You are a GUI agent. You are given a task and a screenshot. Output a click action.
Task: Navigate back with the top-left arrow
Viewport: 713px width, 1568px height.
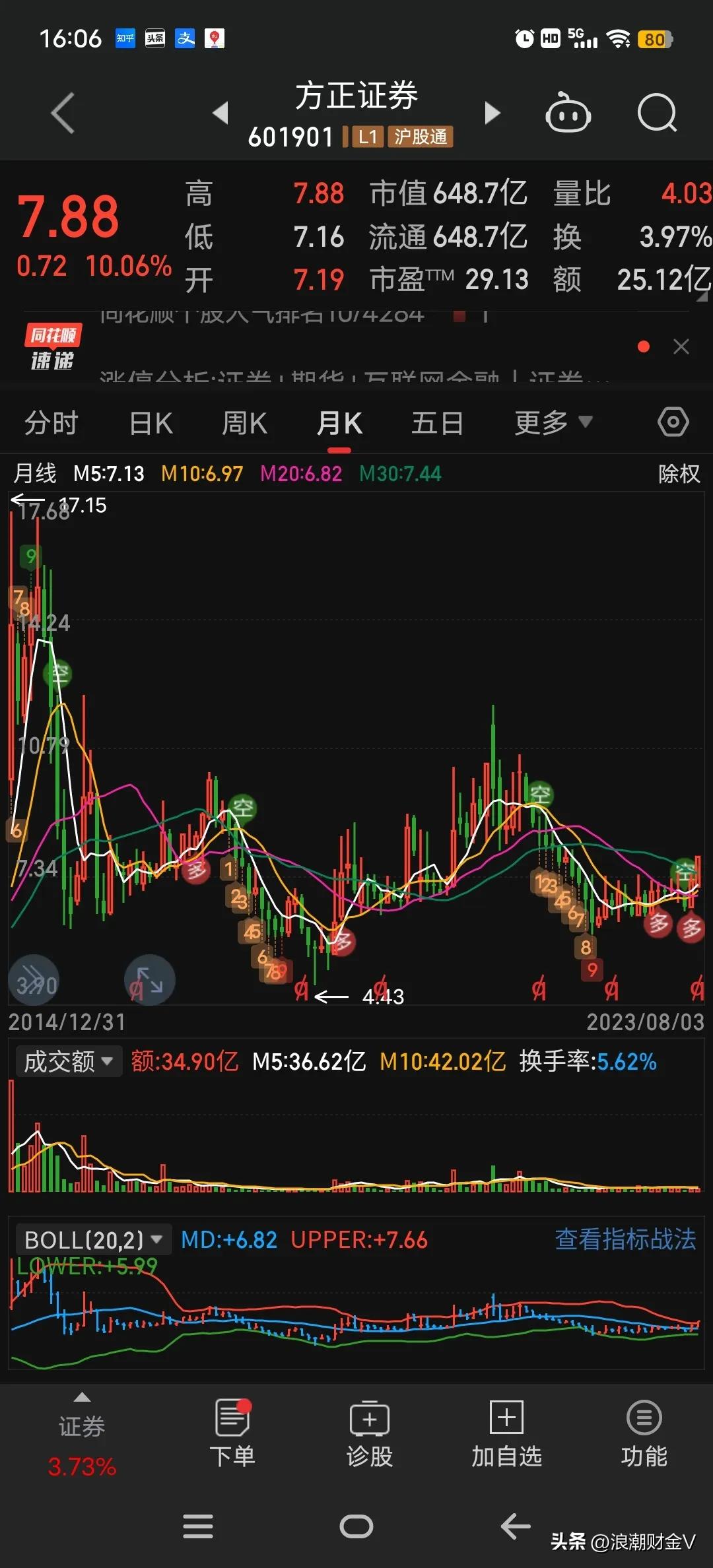[63, 113]
